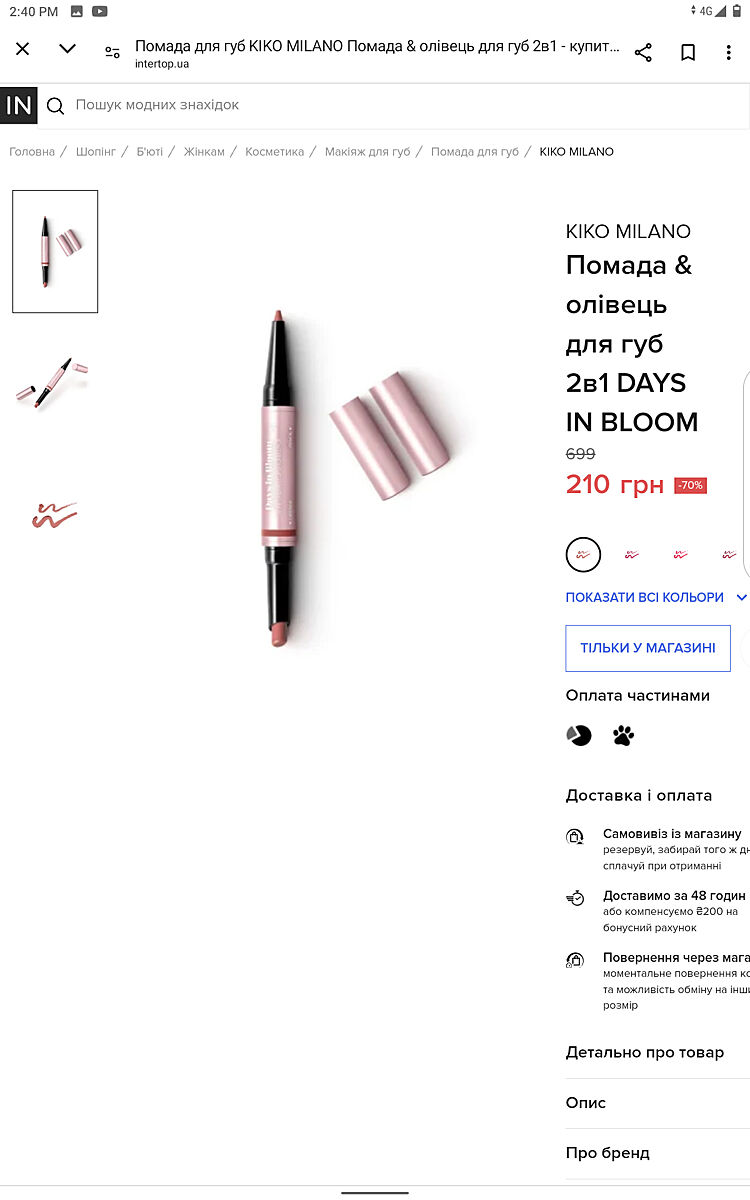This screenshot has width=750, height=1200.
Task: Select the third thumbnail with color swatch strokes
Action: pyautogui.click(x=55, y=516)
